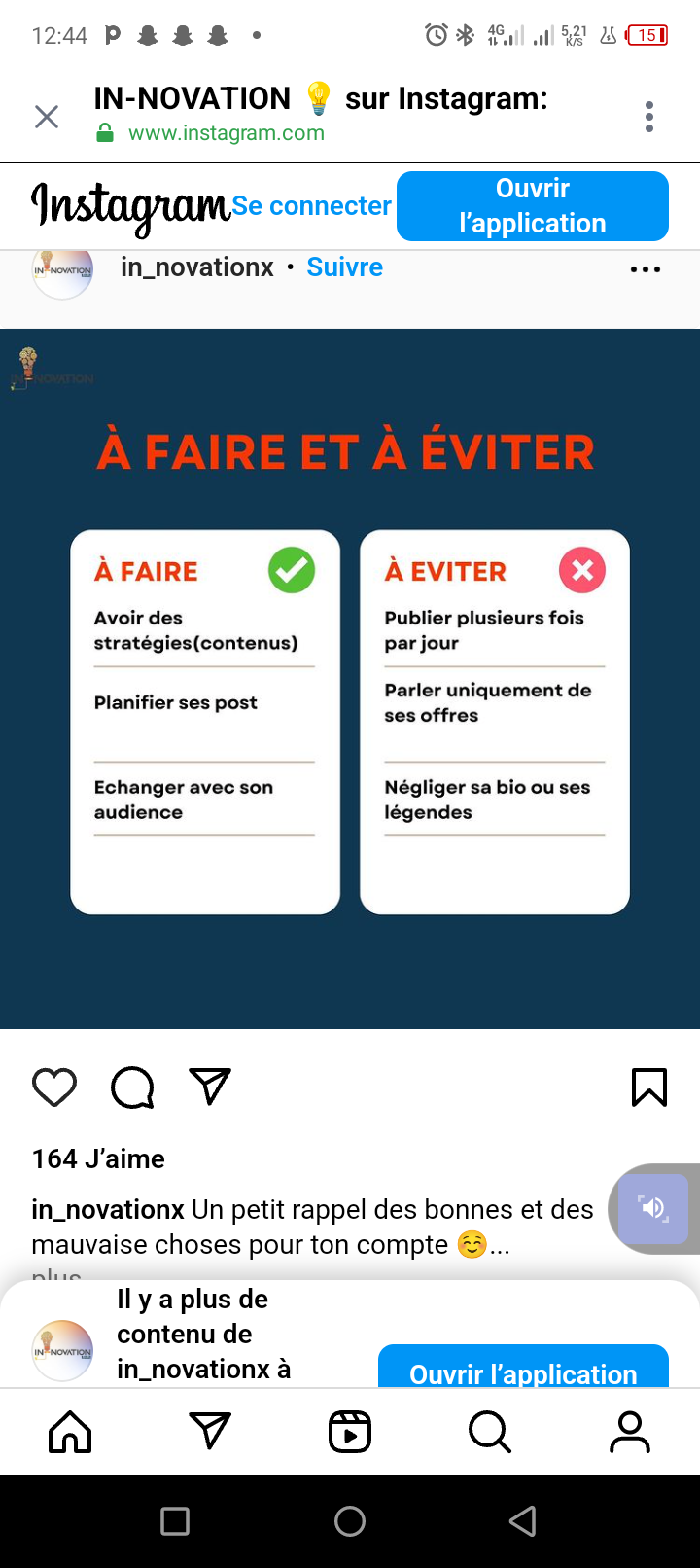This screenshot has width=700, height=1568.
Task: Tap the Se connecter link
Action: click(x=311, y=206)
